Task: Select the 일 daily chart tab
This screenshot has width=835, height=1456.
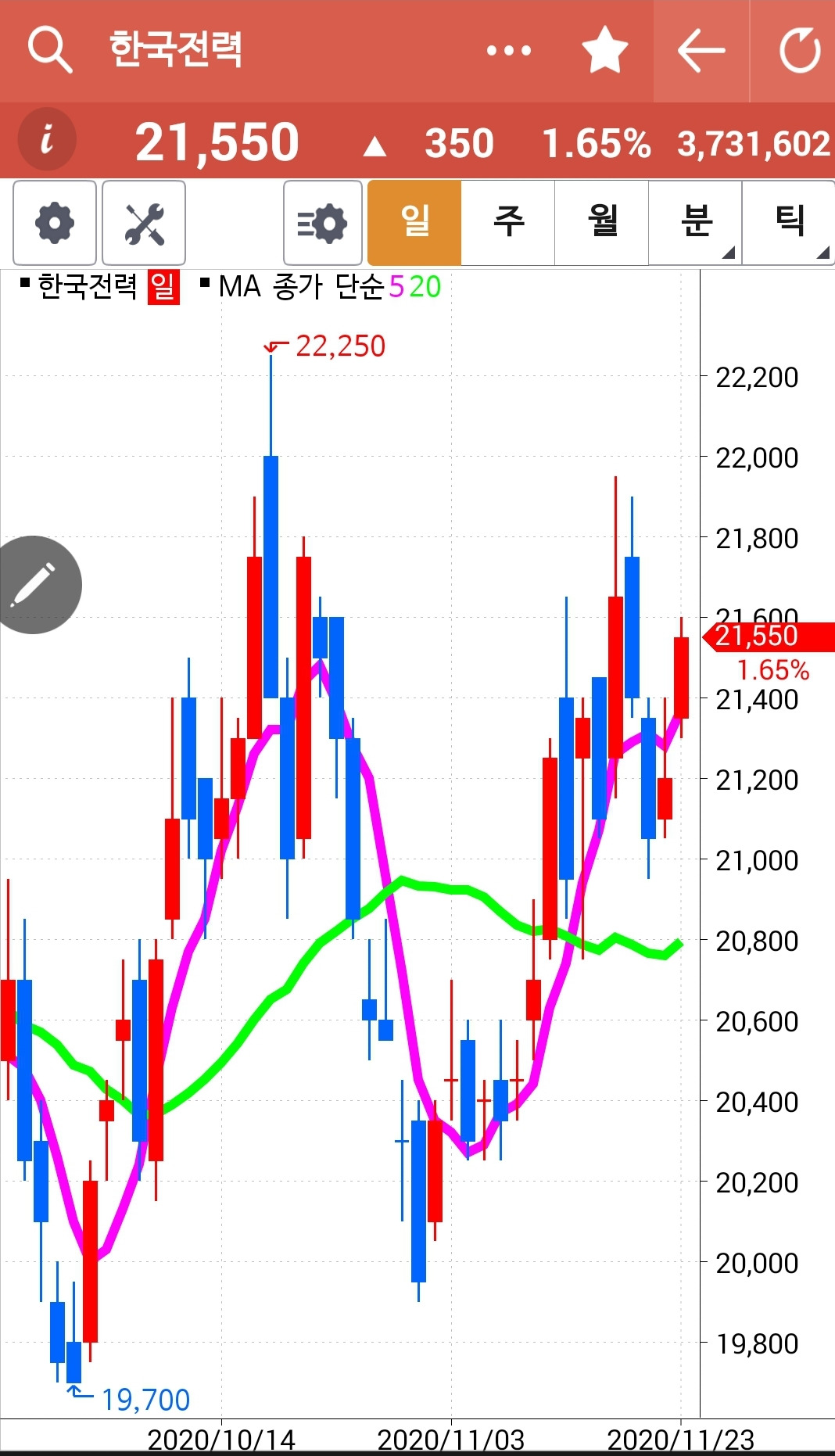Action: coord(414,222)
